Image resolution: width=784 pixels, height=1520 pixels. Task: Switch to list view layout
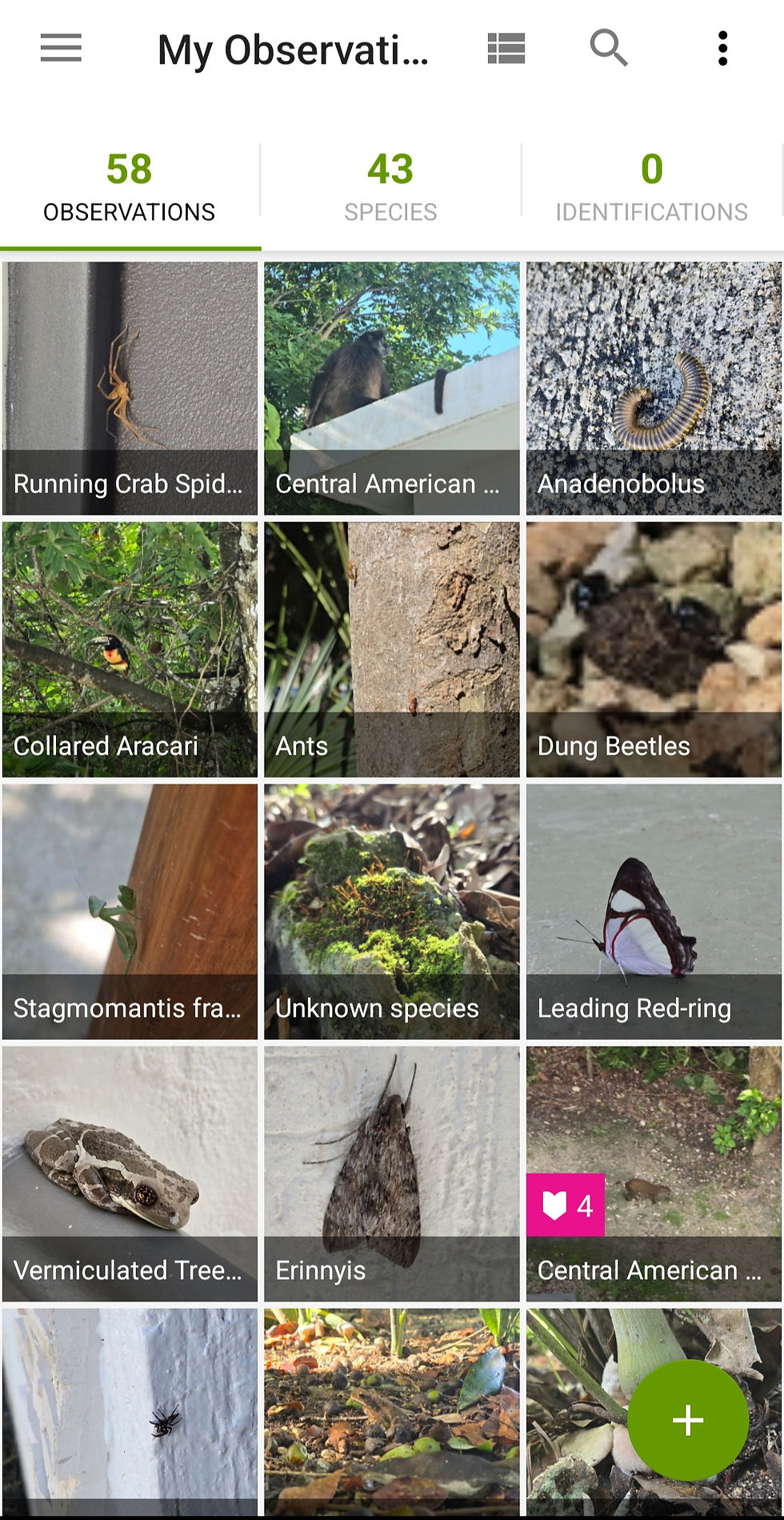506,49
